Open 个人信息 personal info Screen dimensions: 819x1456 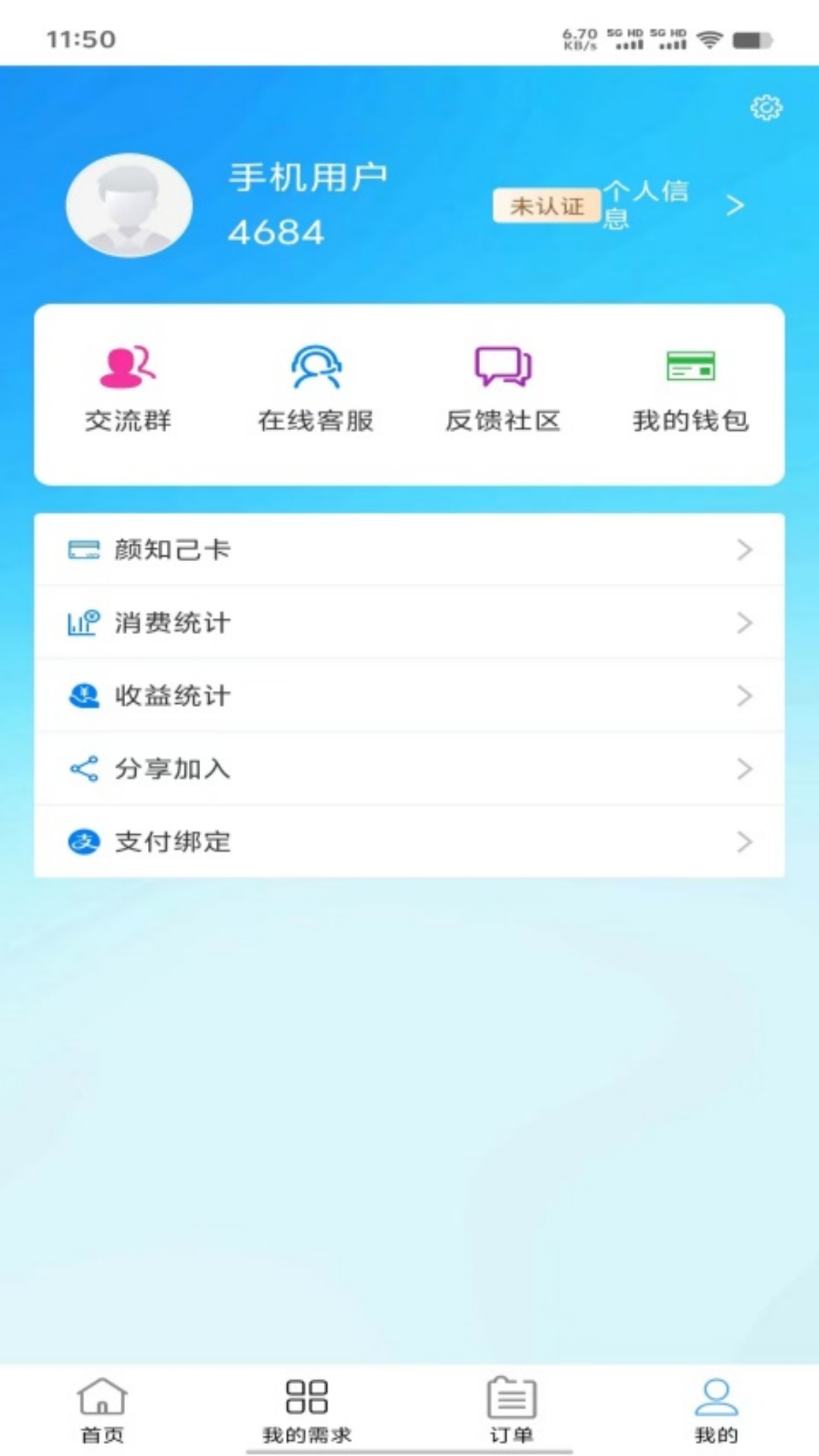pos(673,205)
